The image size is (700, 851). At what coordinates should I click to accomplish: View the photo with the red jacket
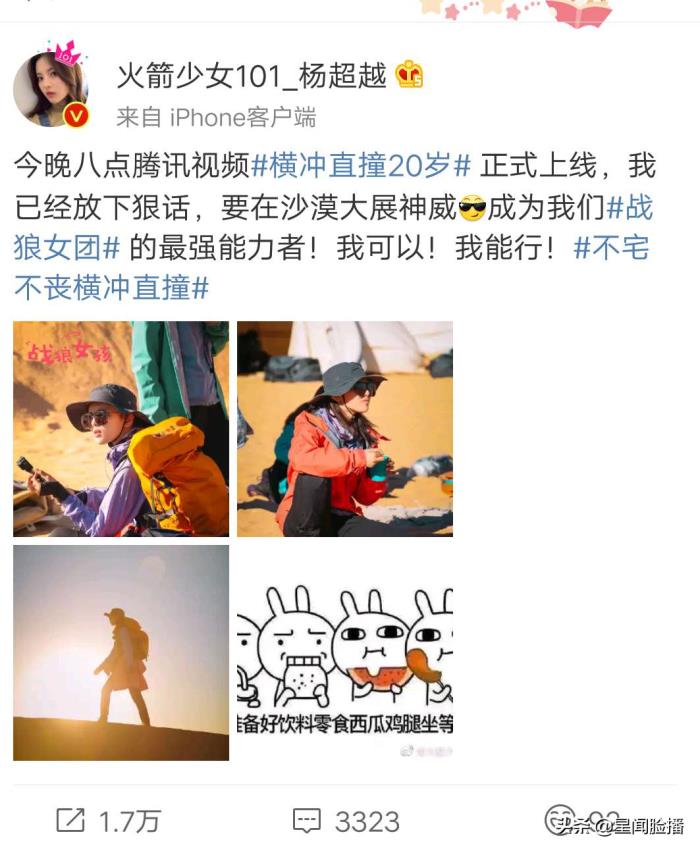(344, 429)
